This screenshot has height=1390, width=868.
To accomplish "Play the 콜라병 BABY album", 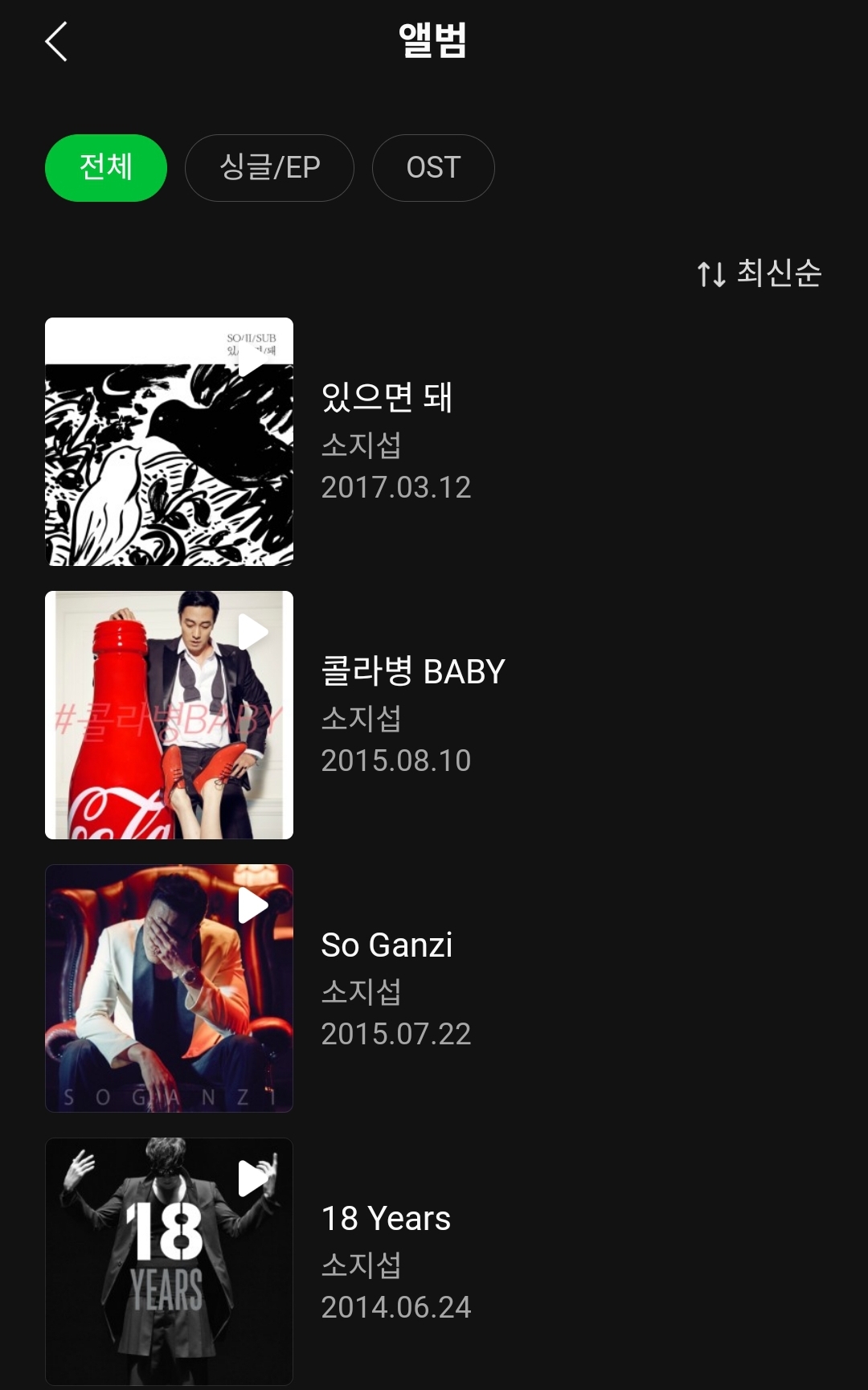I will click(252, 633).
